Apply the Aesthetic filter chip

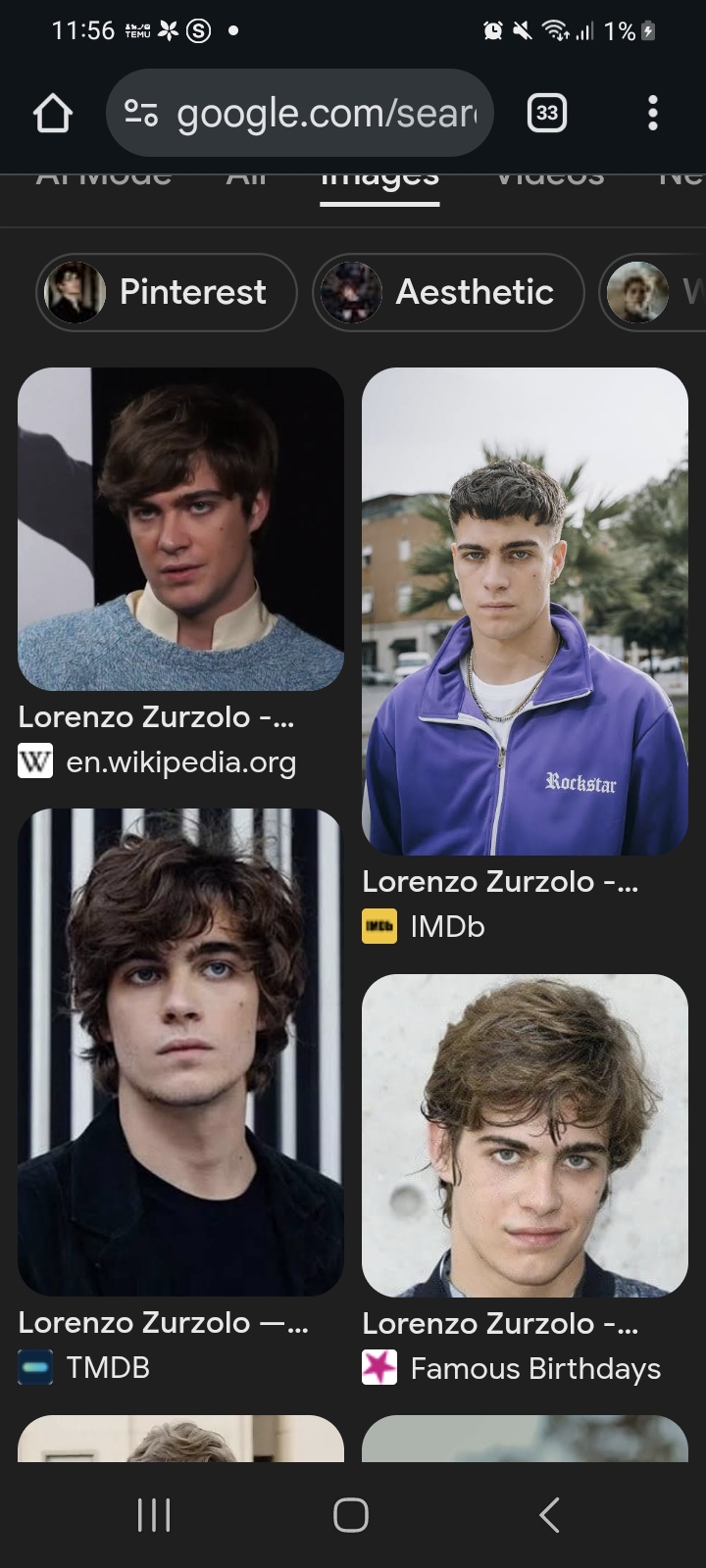click(448, 292)
